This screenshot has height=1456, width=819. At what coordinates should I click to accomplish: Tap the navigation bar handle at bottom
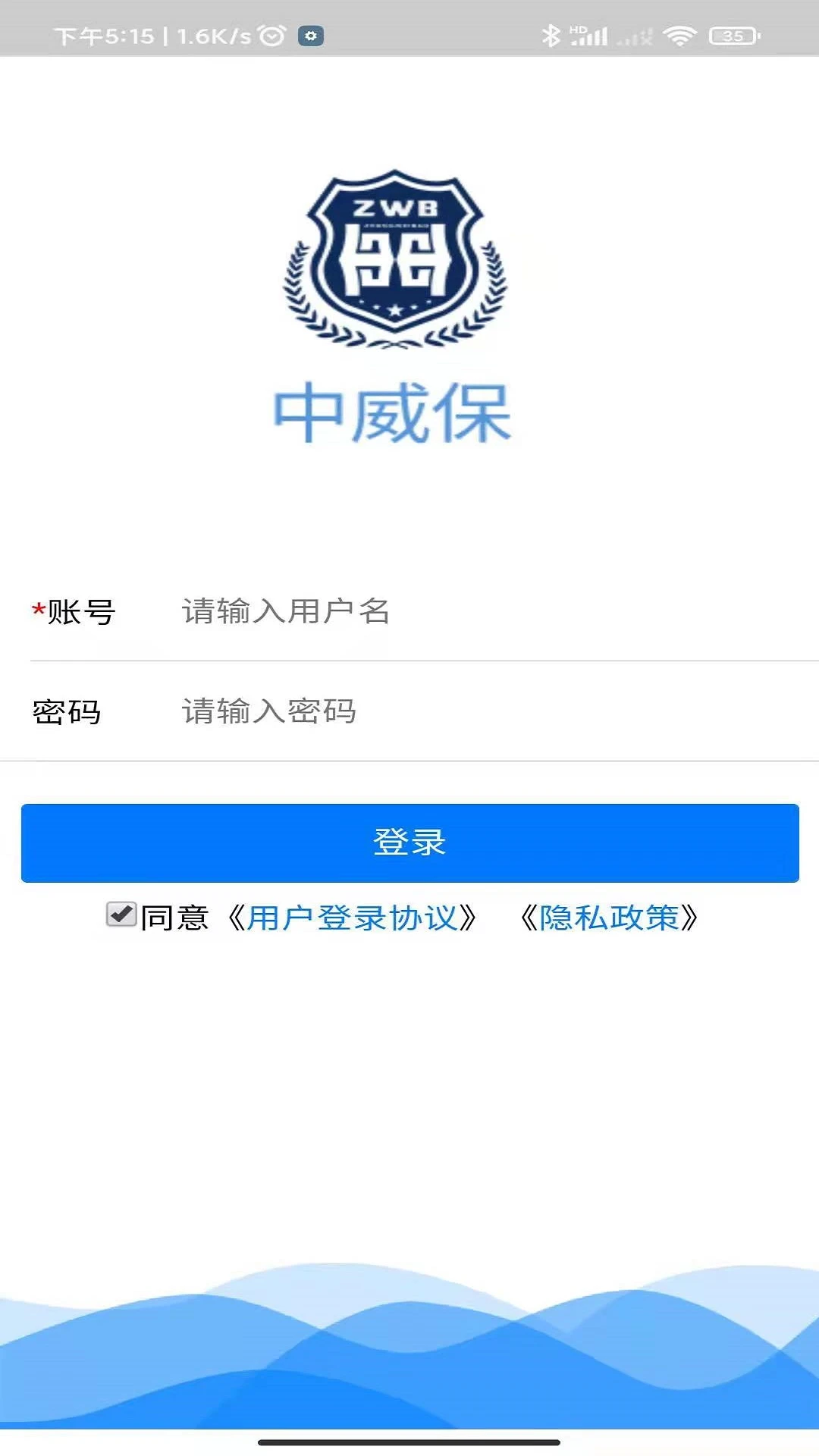coord(409,1439)
